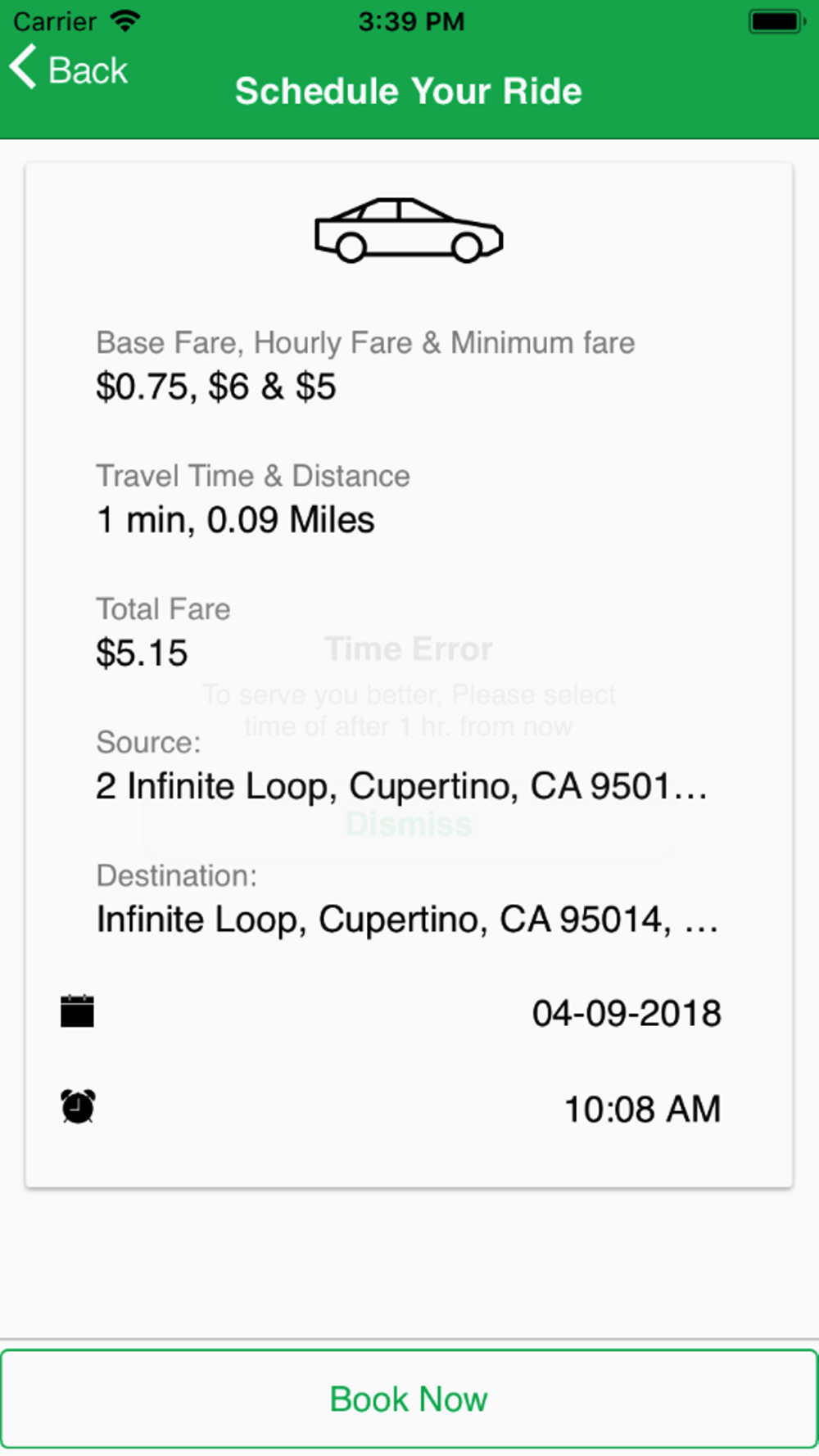Open the date picker showing 04-09-2018
The image size is (819, 1456).
[627, 1013]
